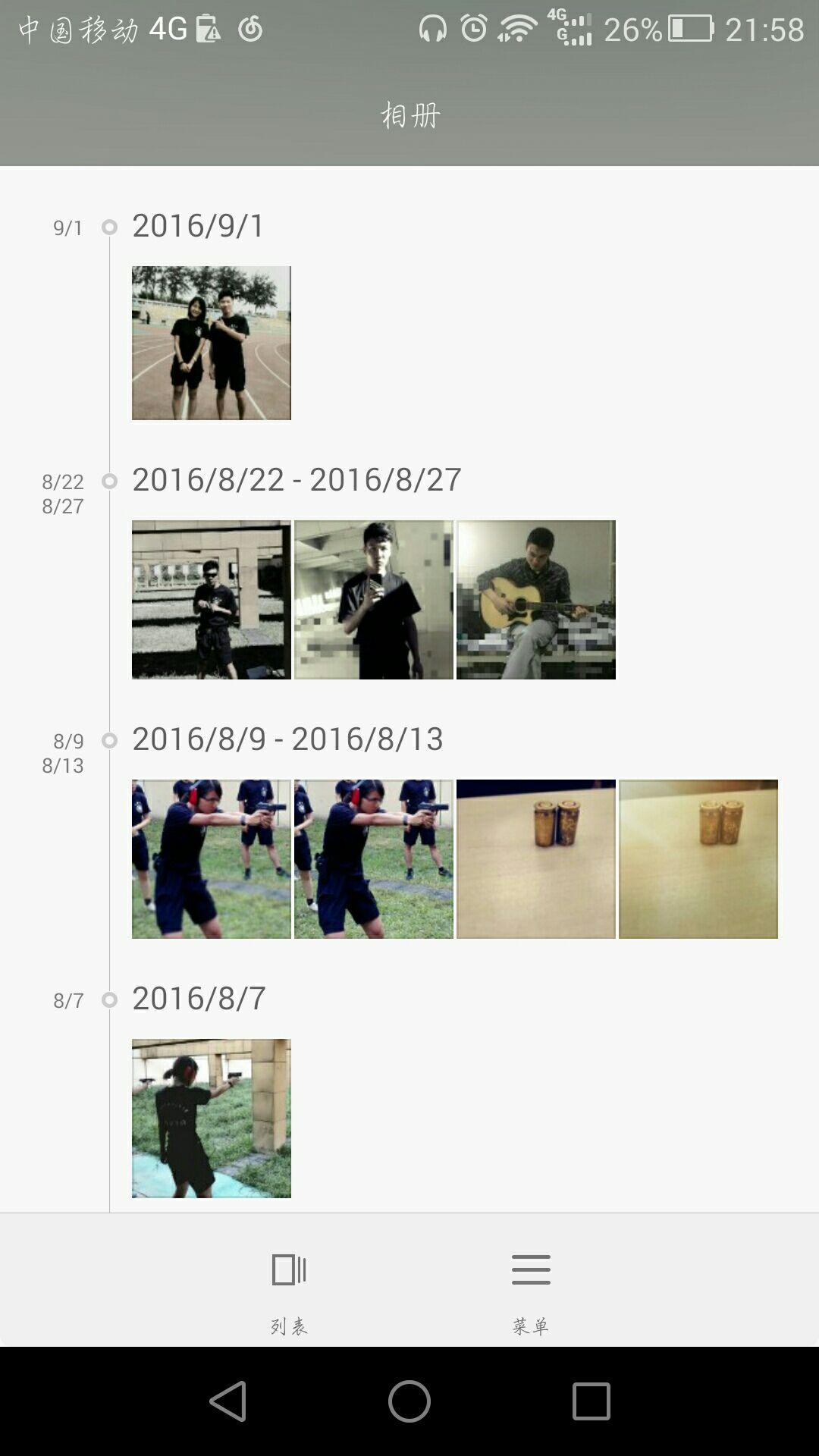This screenshot has height=1456, width=819.
Task: Open the first photo under 2016/8/9 - 2016/8/13
Action: point(211,858)
